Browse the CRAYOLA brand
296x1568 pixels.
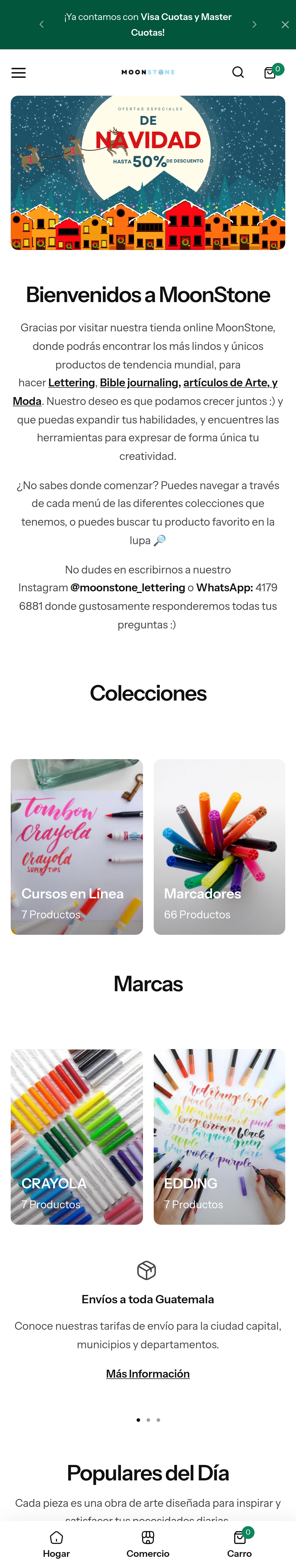click(x=77, y=1136)
